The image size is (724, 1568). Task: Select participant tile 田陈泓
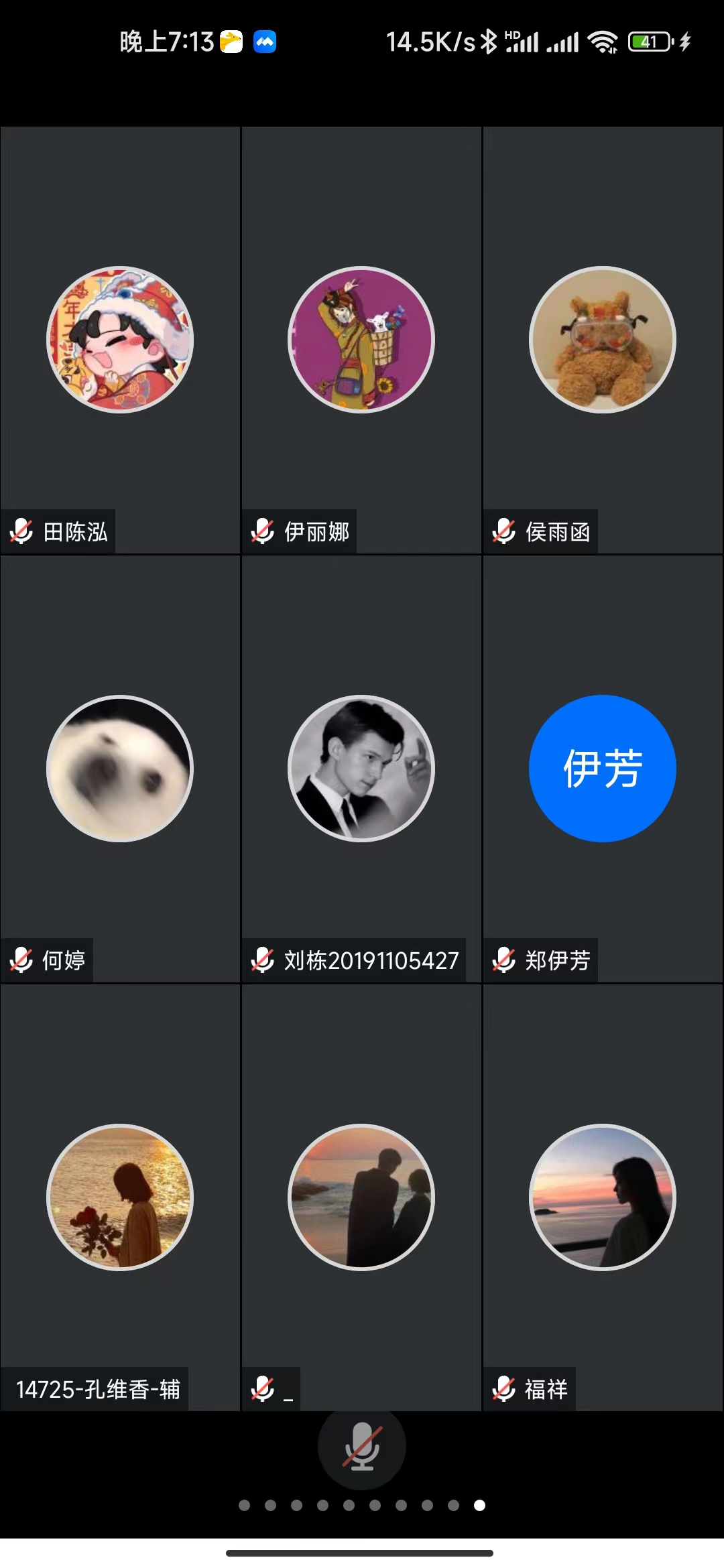point(120,340)
